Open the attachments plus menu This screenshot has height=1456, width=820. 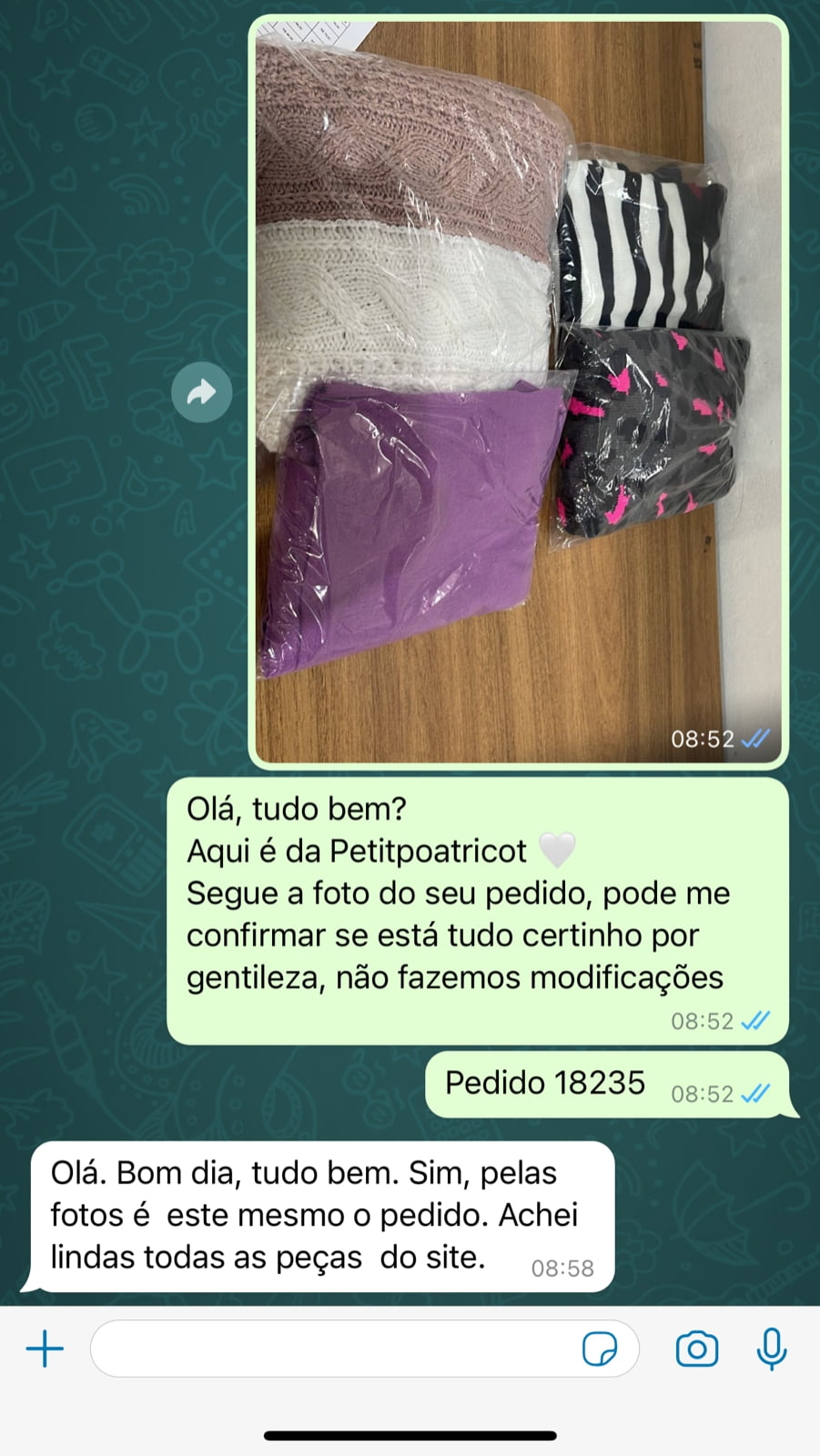[x=45, y=1349]
